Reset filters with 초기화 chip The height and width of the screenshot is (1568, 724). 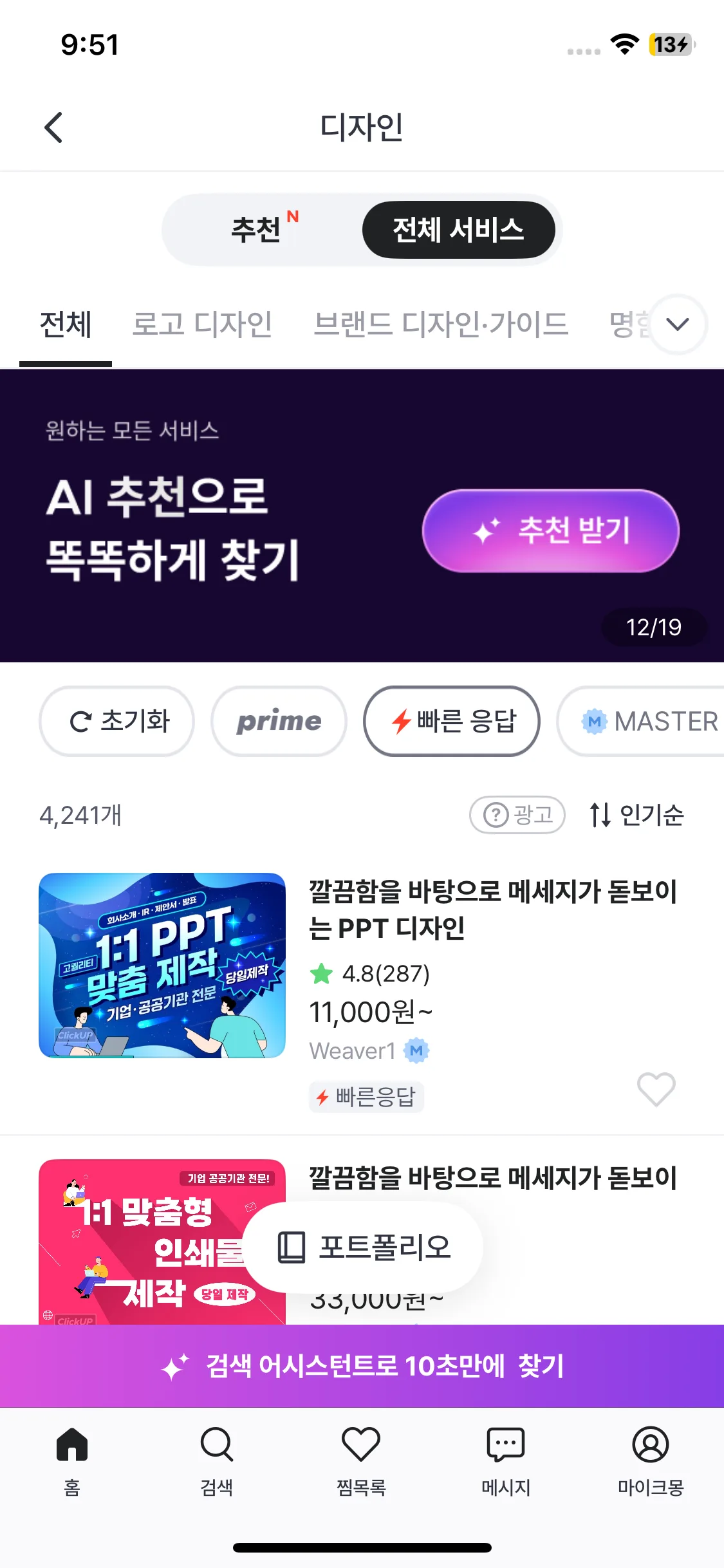pyautogui.click(x=117, y=721)
